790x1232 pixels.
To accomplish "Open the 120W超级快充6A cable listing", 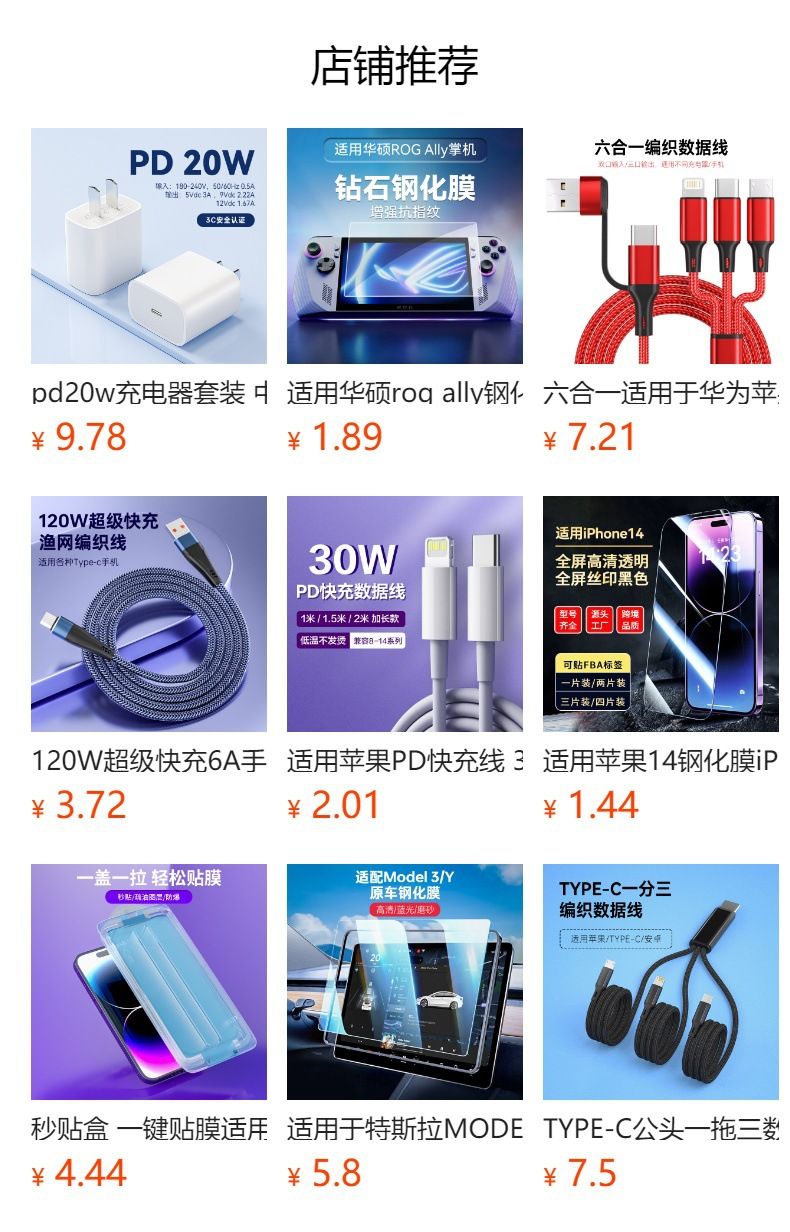I will (x=149, y=614).
